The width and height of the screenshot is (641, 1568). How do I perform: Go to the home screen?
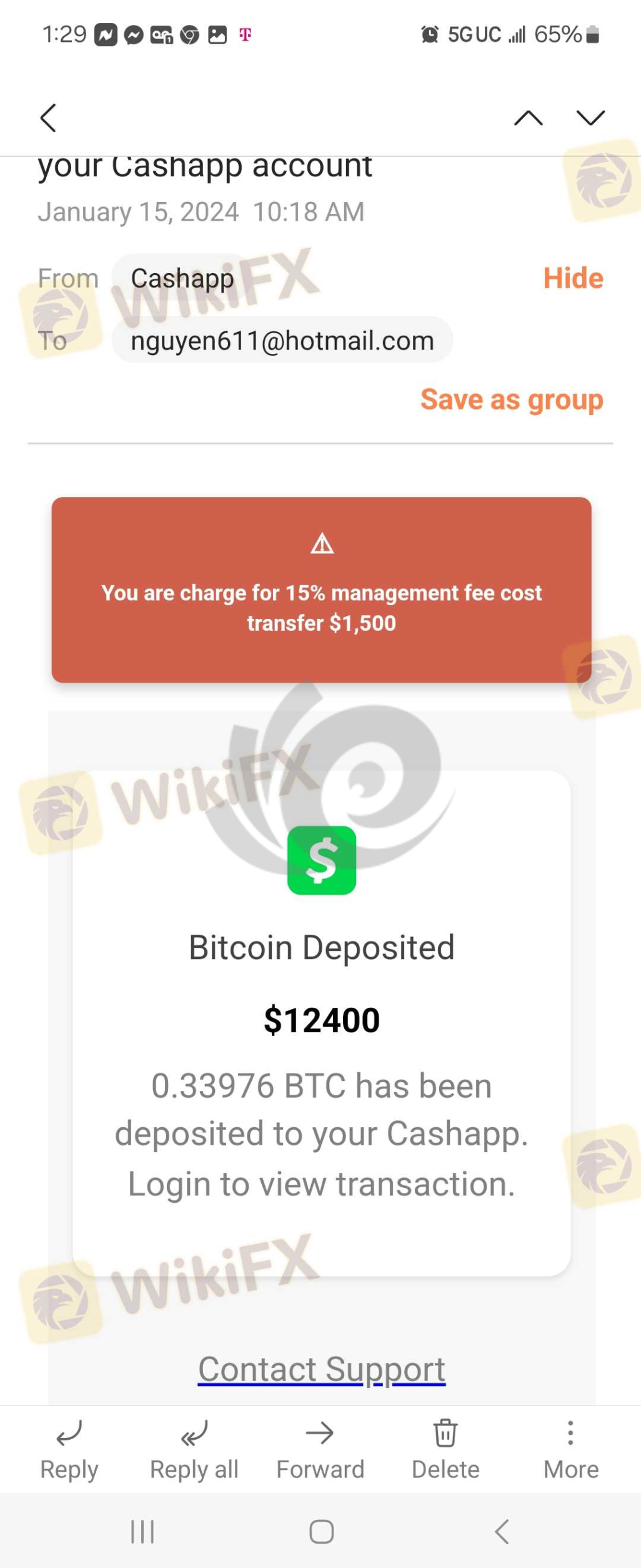coord(321,1531)
